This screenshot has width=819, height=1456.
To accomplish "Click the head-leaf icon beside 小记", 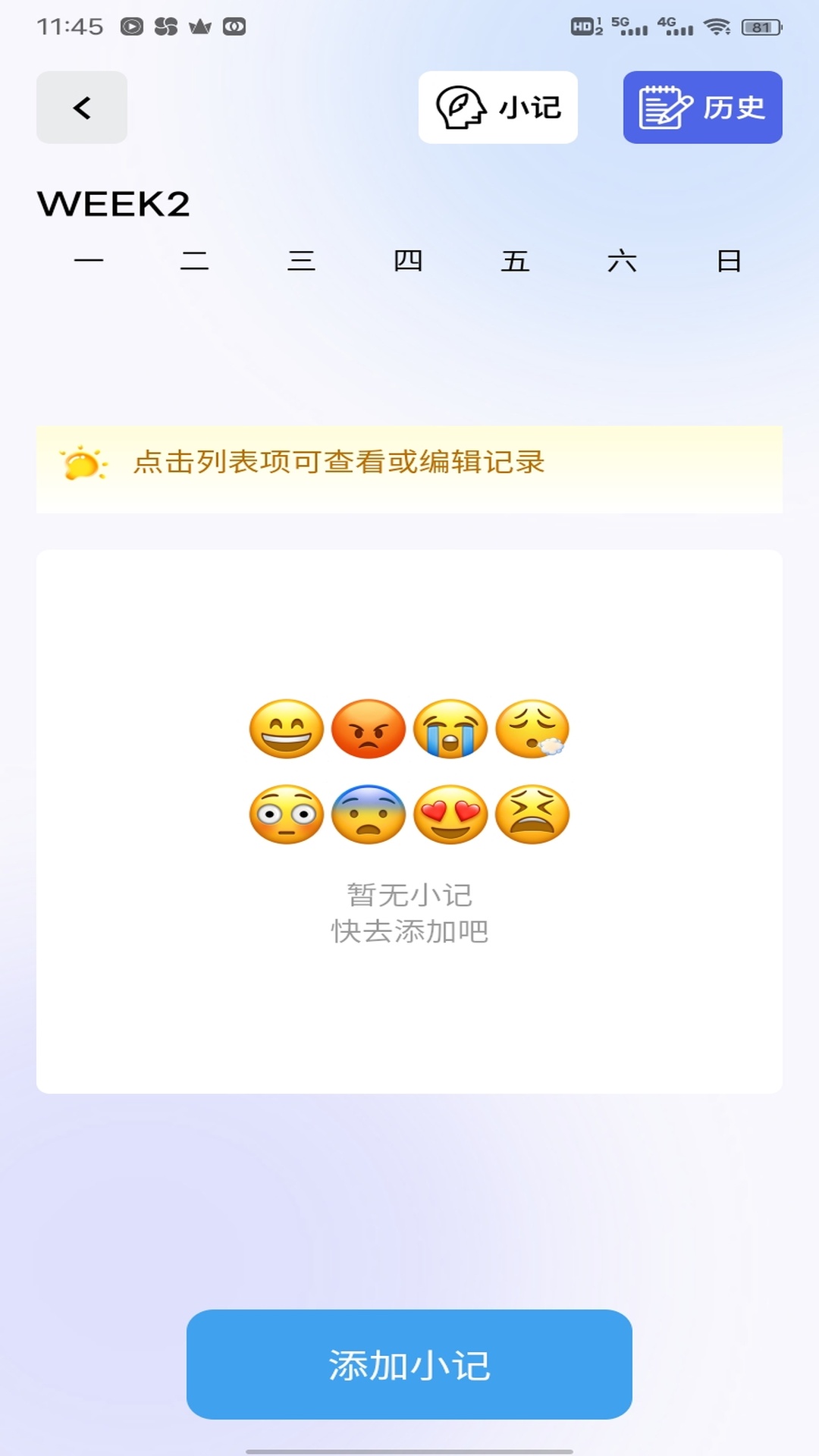I will [x=461, y=108].
